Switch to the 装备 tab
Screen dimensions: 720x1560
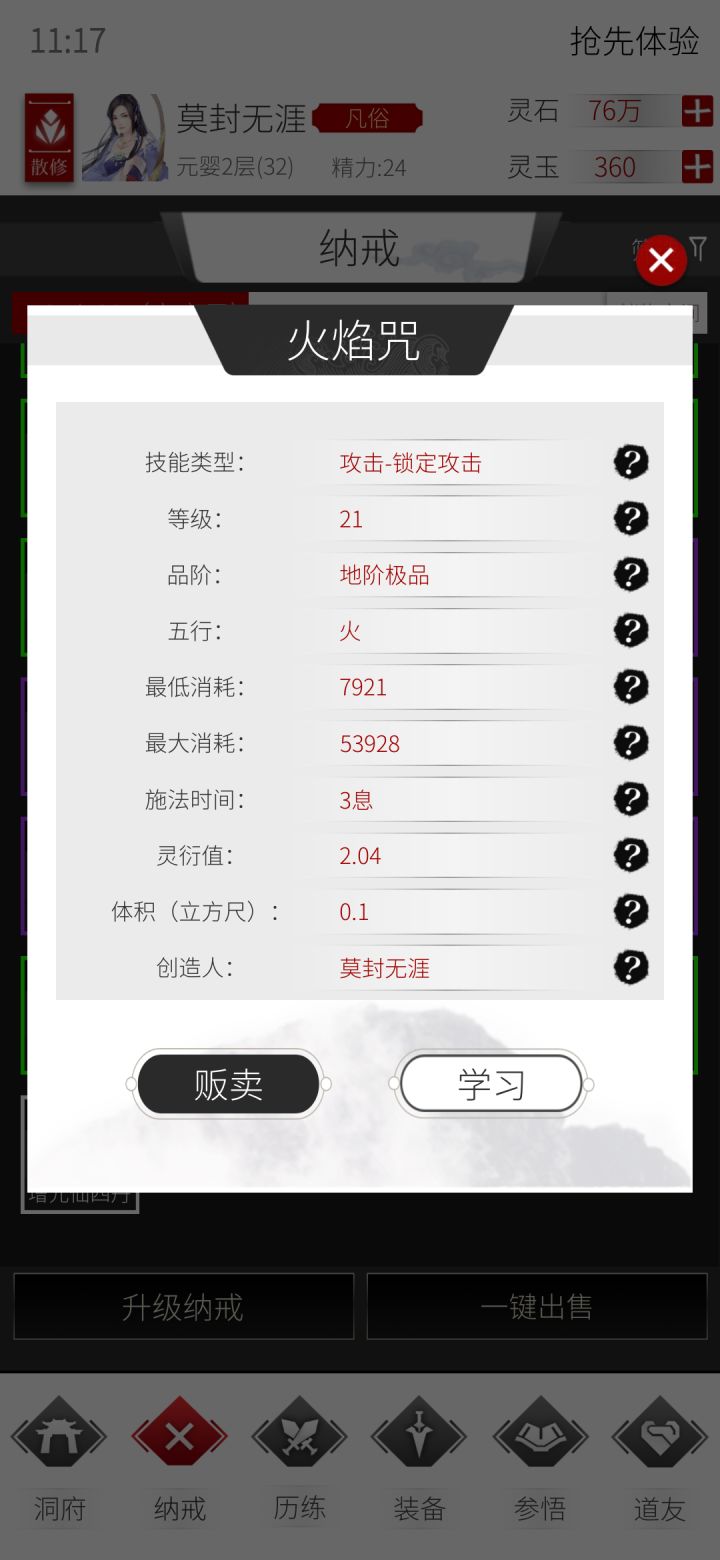(420, 1434)
